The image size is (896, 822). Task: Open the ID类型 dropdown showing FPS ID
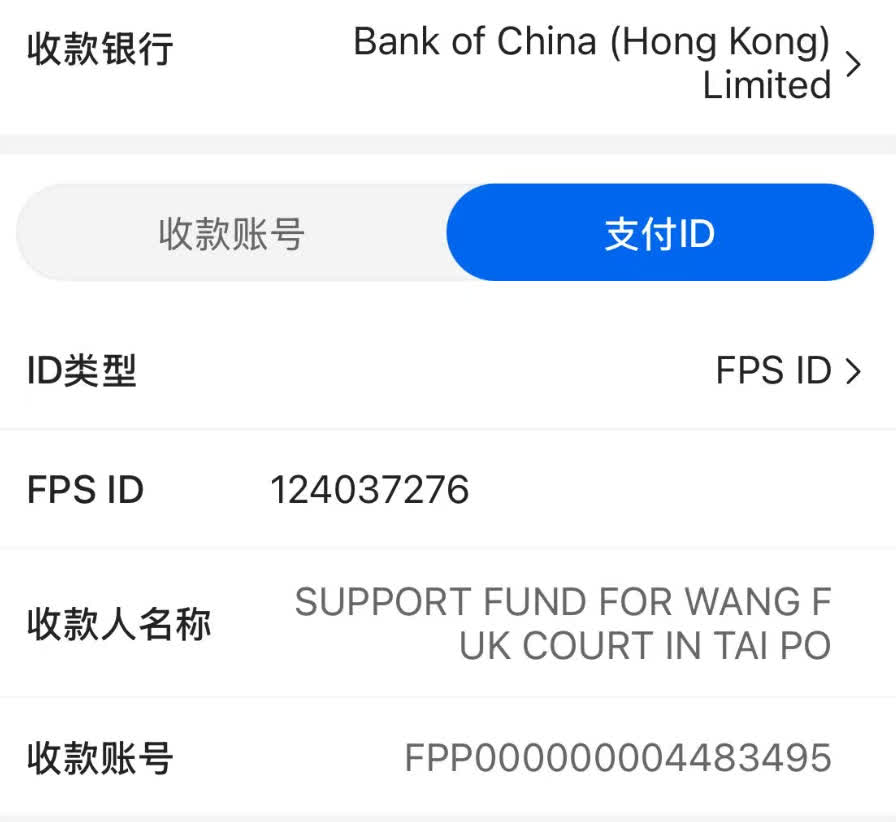(786, 372)
